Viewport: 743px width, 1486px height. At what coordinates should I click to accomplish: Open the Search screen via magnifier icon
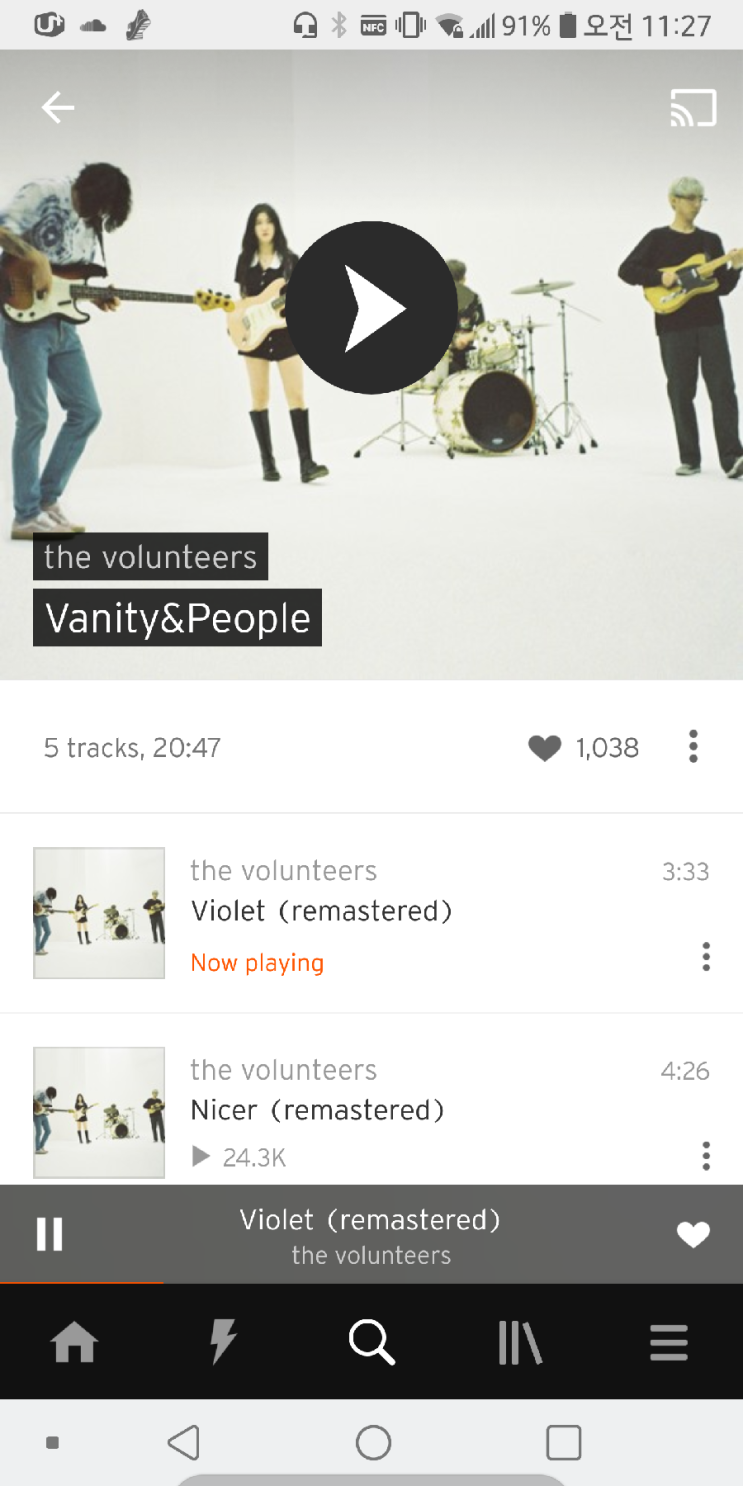[x=371, y=1342]
